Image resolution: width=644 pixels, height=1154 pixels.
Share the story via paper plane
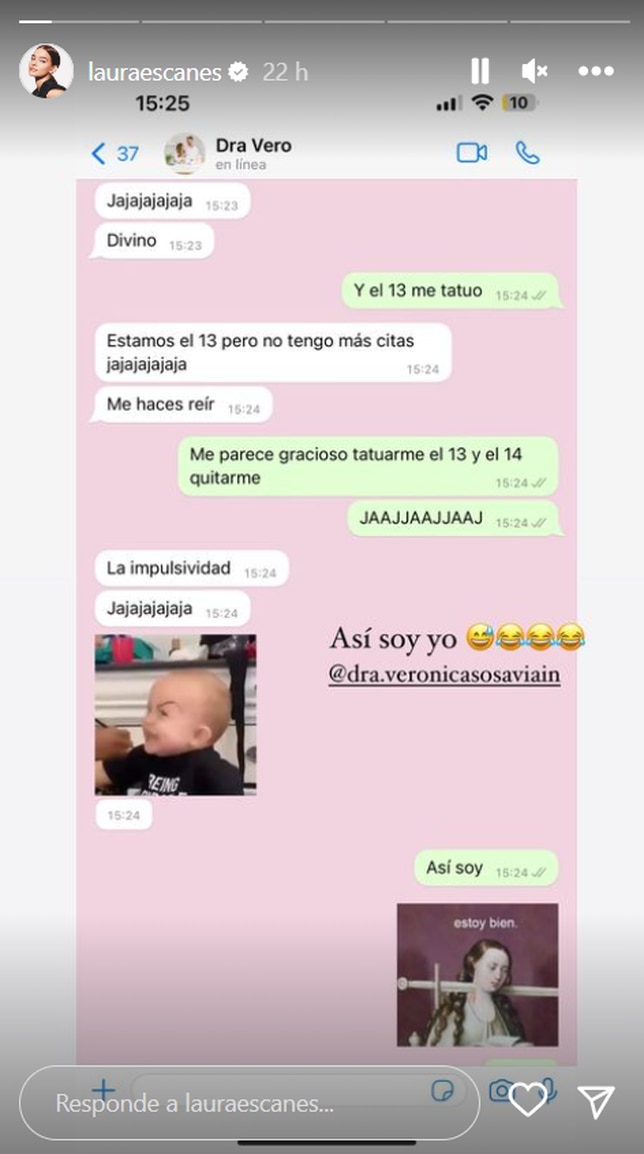[x=596, y=1101]
